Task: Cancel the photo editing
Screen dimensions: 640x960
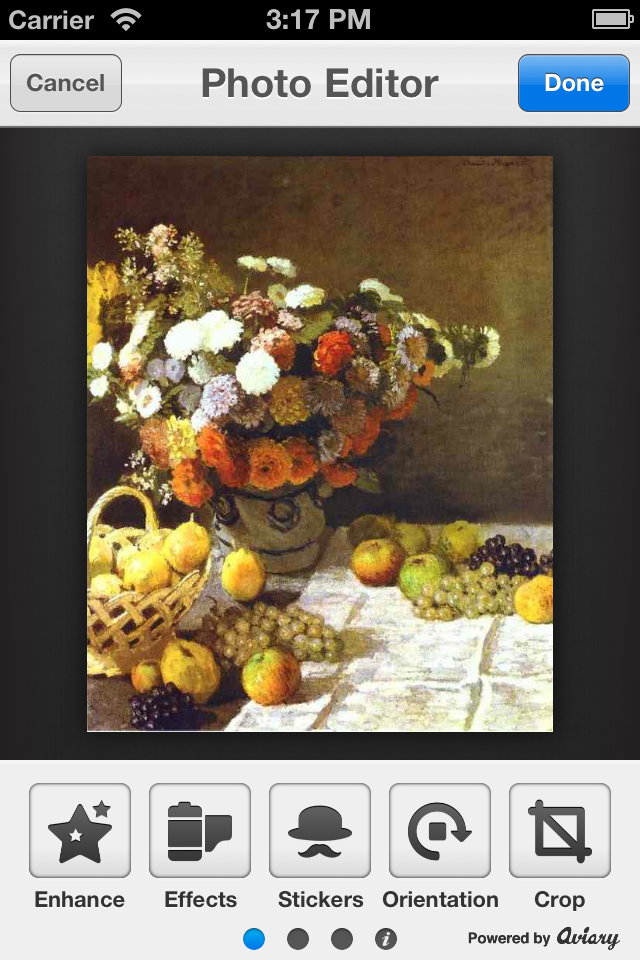Action: click(66, 83)
